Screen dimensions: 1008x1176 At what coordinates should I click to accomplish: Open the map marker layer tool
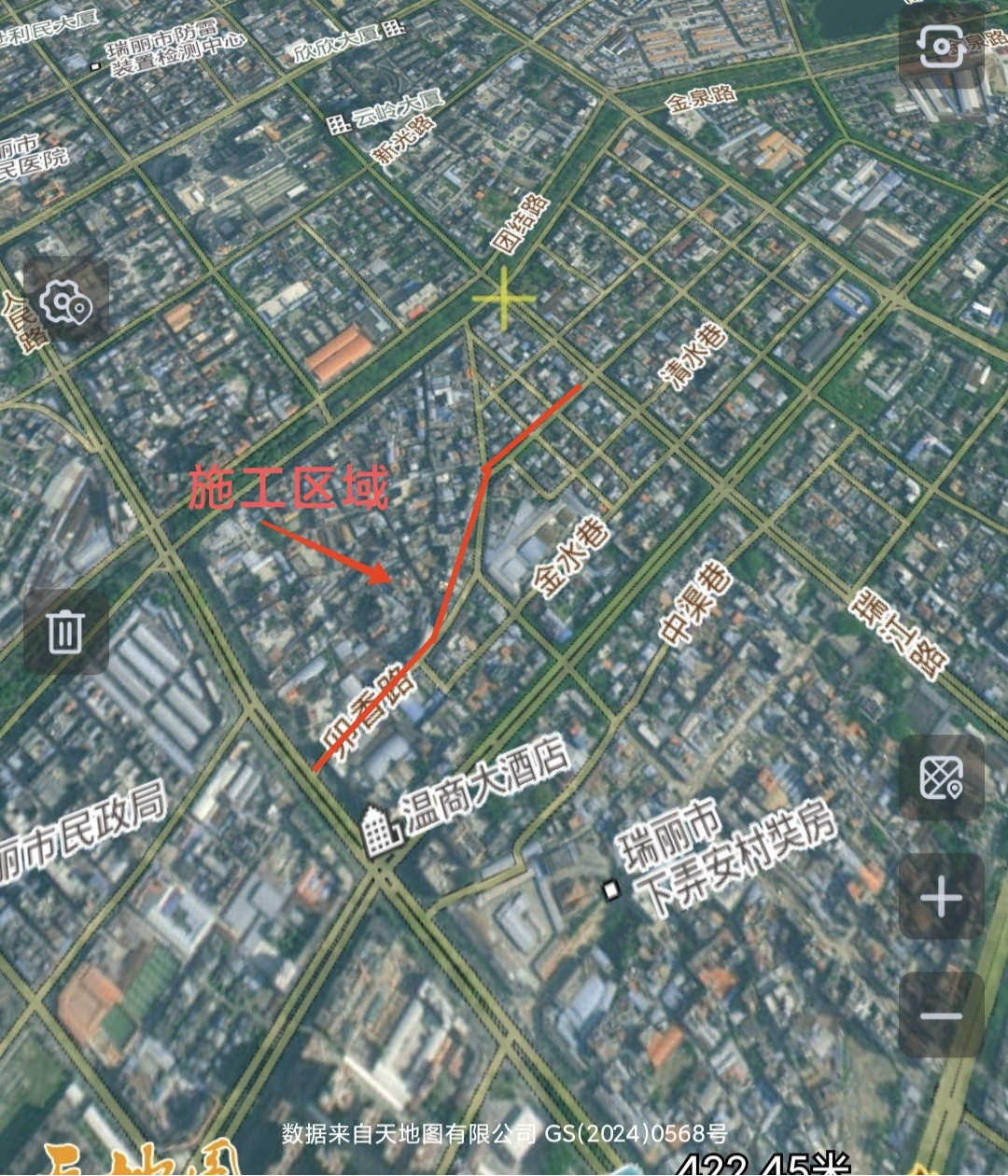pos(941,777)
